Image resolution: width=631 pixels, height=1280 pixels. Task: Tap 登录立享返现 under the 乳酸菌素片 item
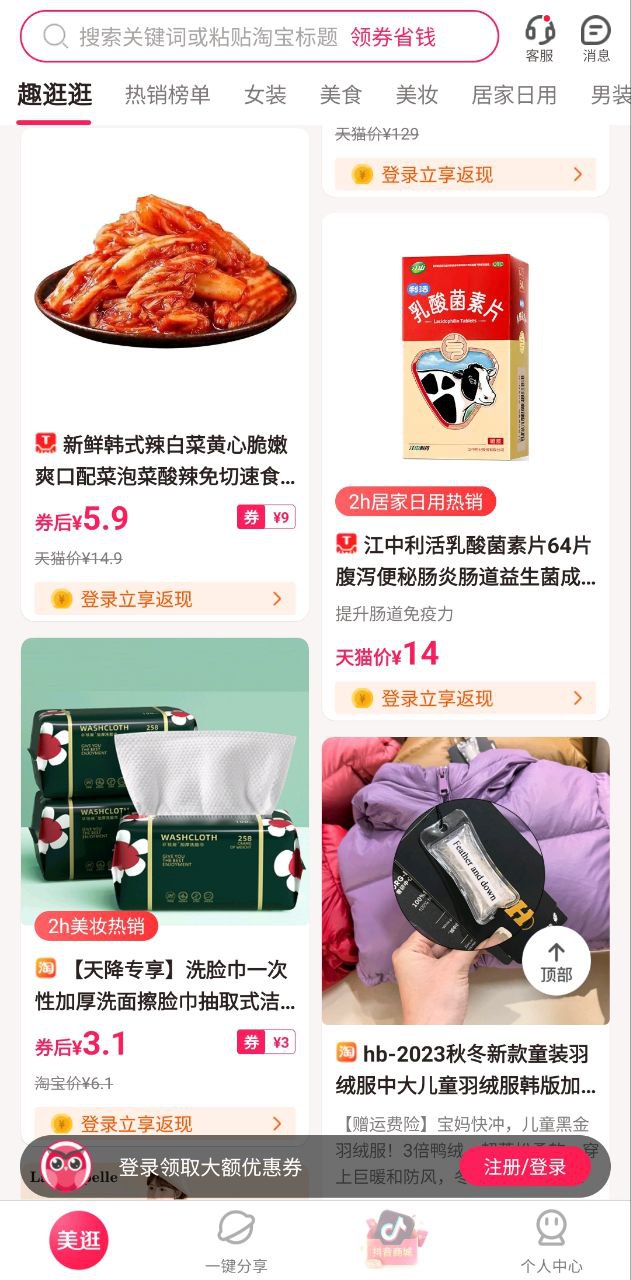click(x=465, y=698)
